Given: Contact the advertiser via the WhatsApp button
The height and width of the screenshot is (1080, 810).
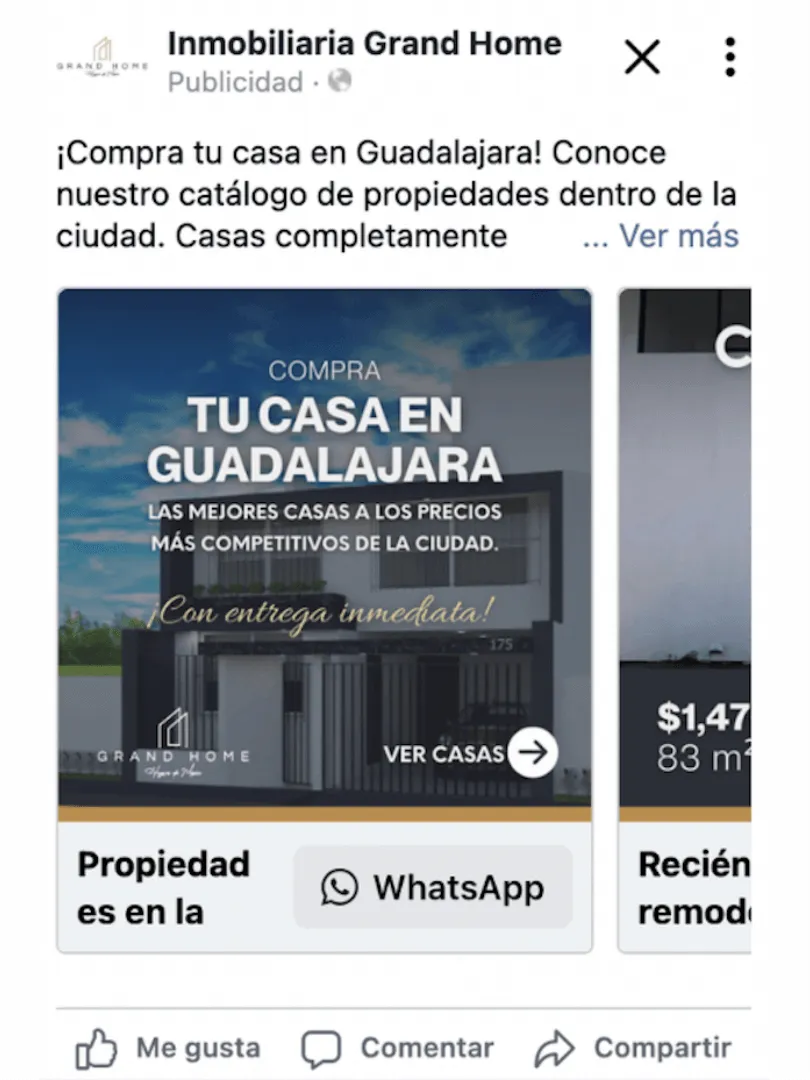Looking at the screenshot, I should 433,887.
